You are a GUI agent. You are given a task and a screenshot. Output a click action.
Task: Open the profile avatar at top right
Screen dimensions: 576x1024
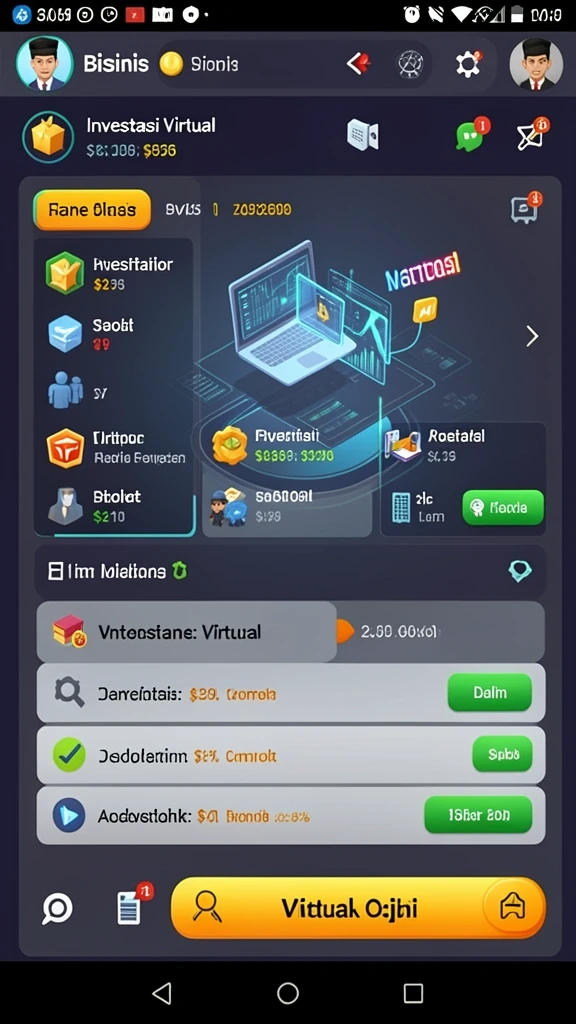tap(536, 63)
